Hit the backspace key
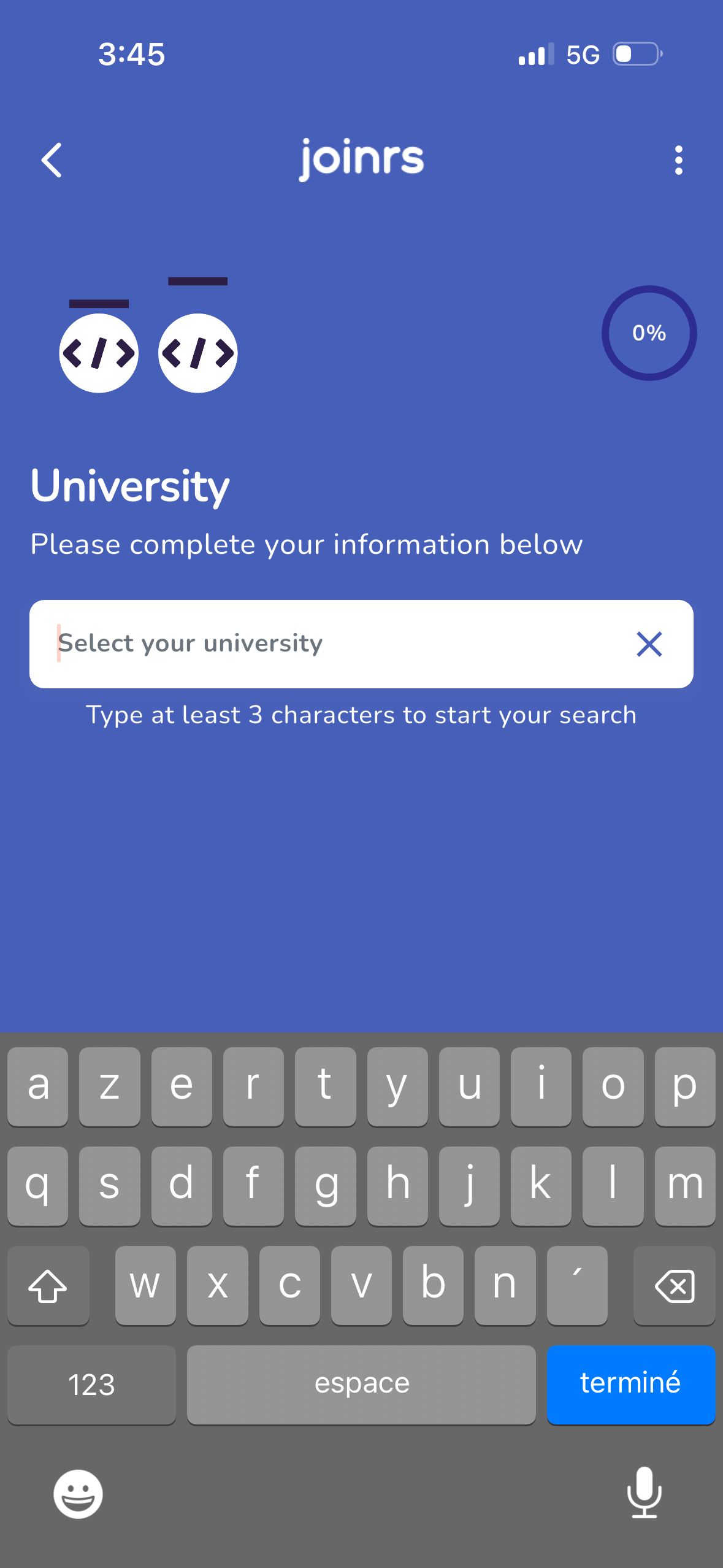Image resolution: width=723 pixels, height=1568 pixels. [674, 1285]
